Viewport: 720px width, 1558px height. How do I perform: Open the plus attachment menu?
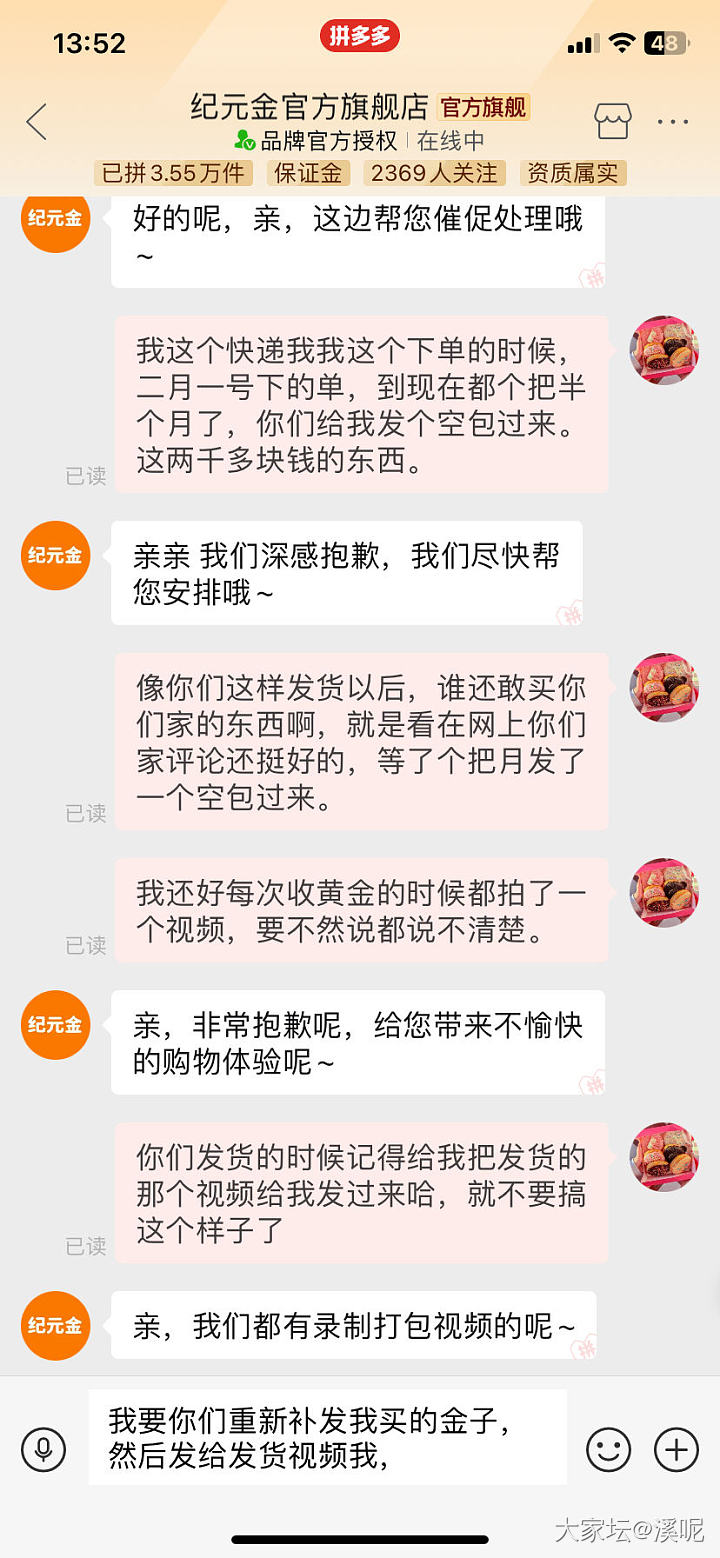[x=676, y=1449]
